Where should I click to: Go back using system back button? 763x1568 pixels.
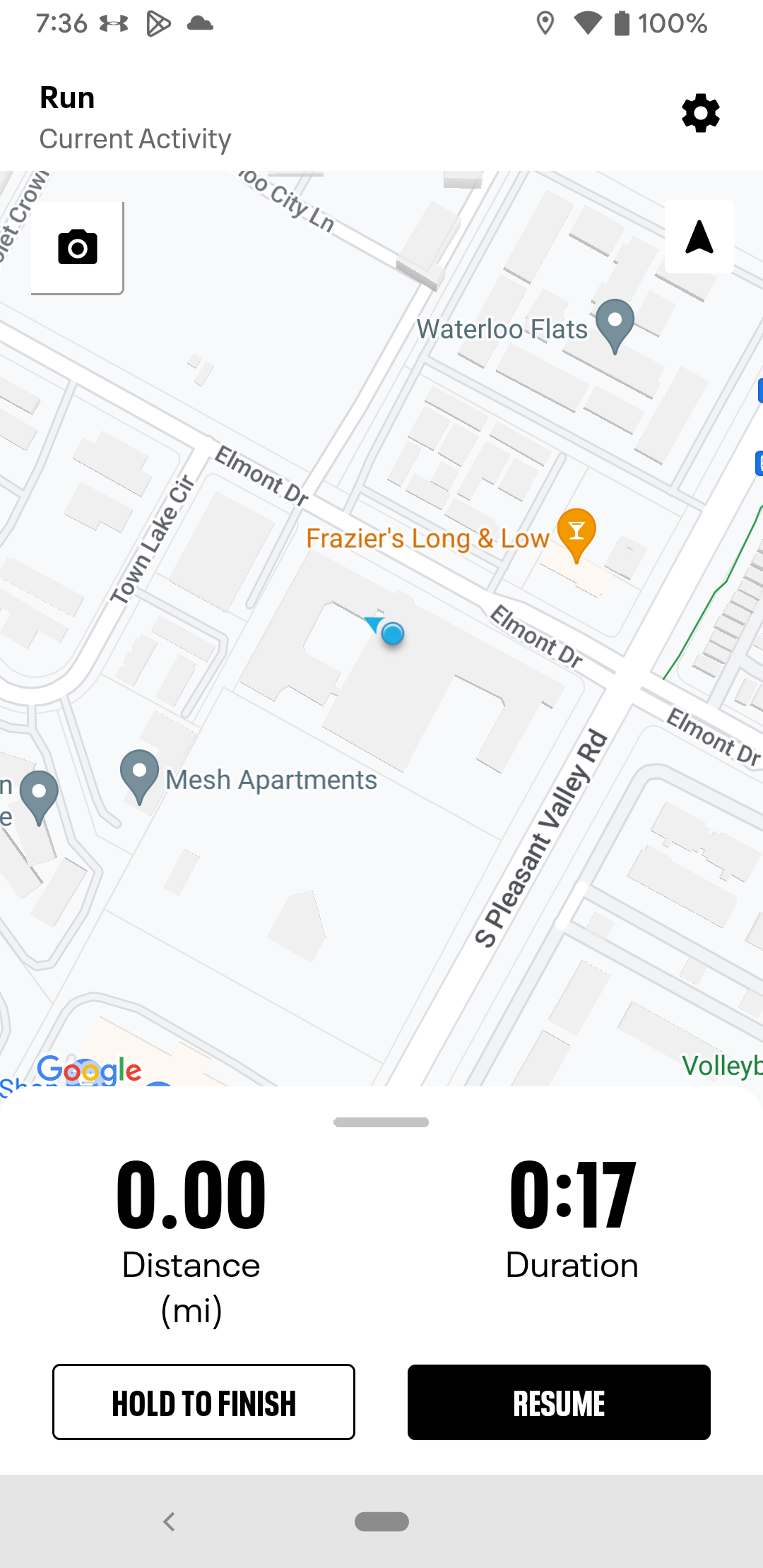point(169,1521)
